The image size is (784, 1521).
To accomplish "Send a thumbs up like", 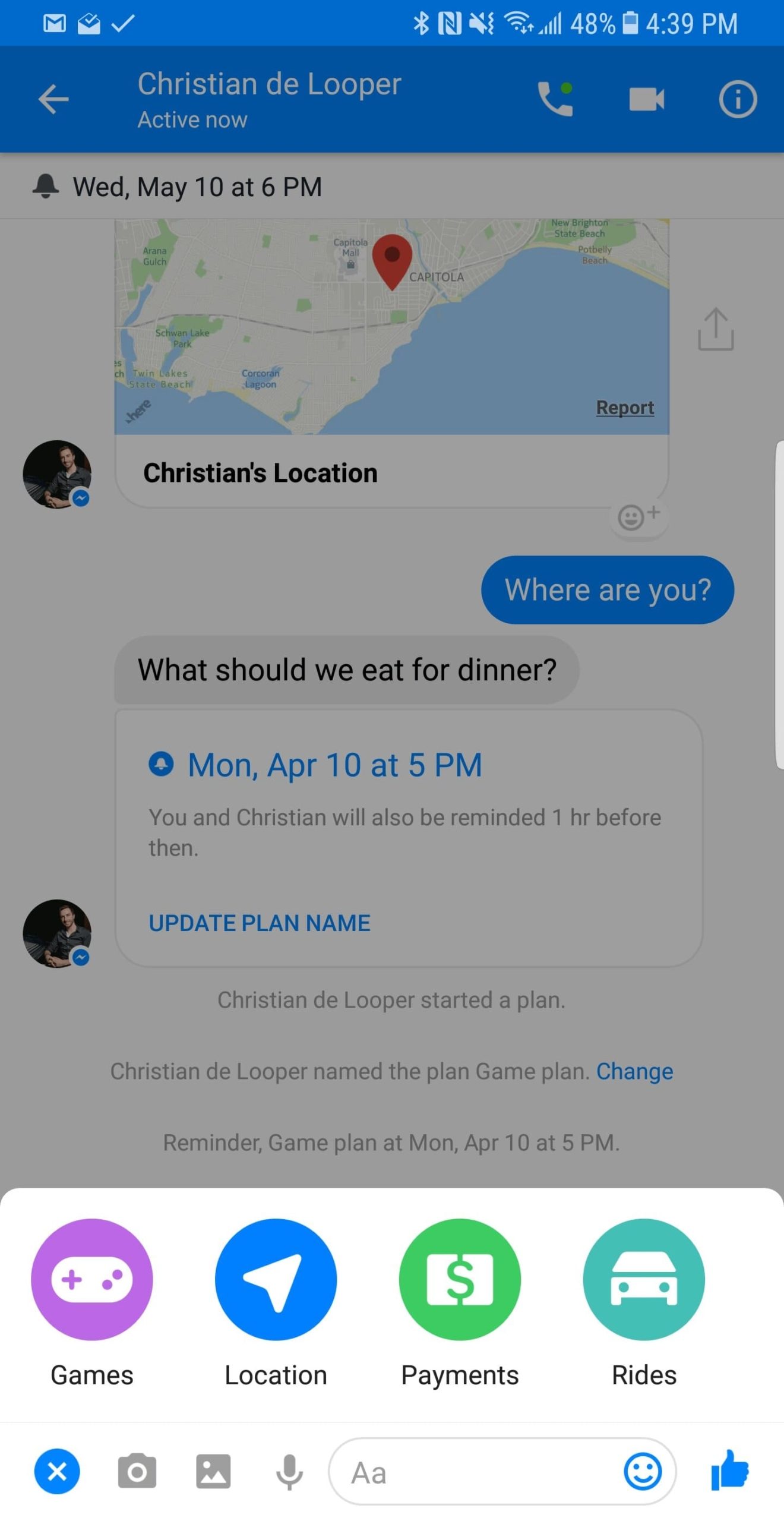I will 729,1470.
